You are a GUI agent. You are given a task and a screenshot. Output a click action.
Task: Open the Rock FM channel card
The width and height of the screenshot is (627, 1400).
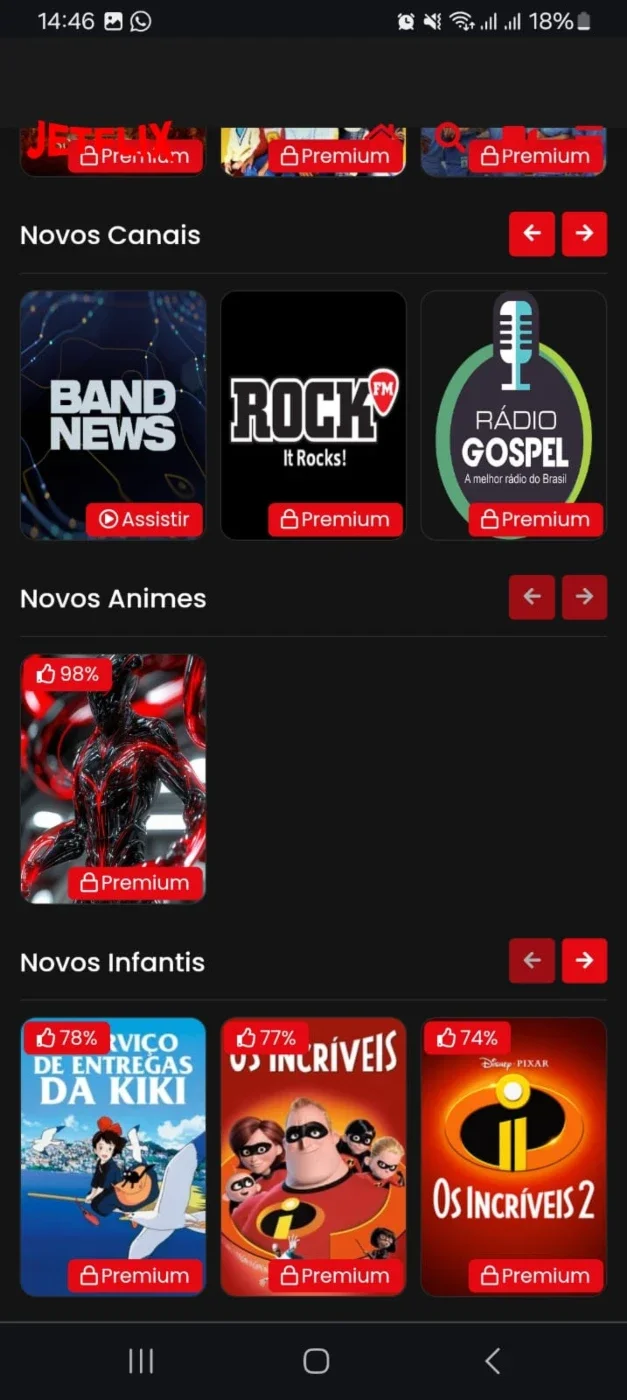(x=313, y=415)
